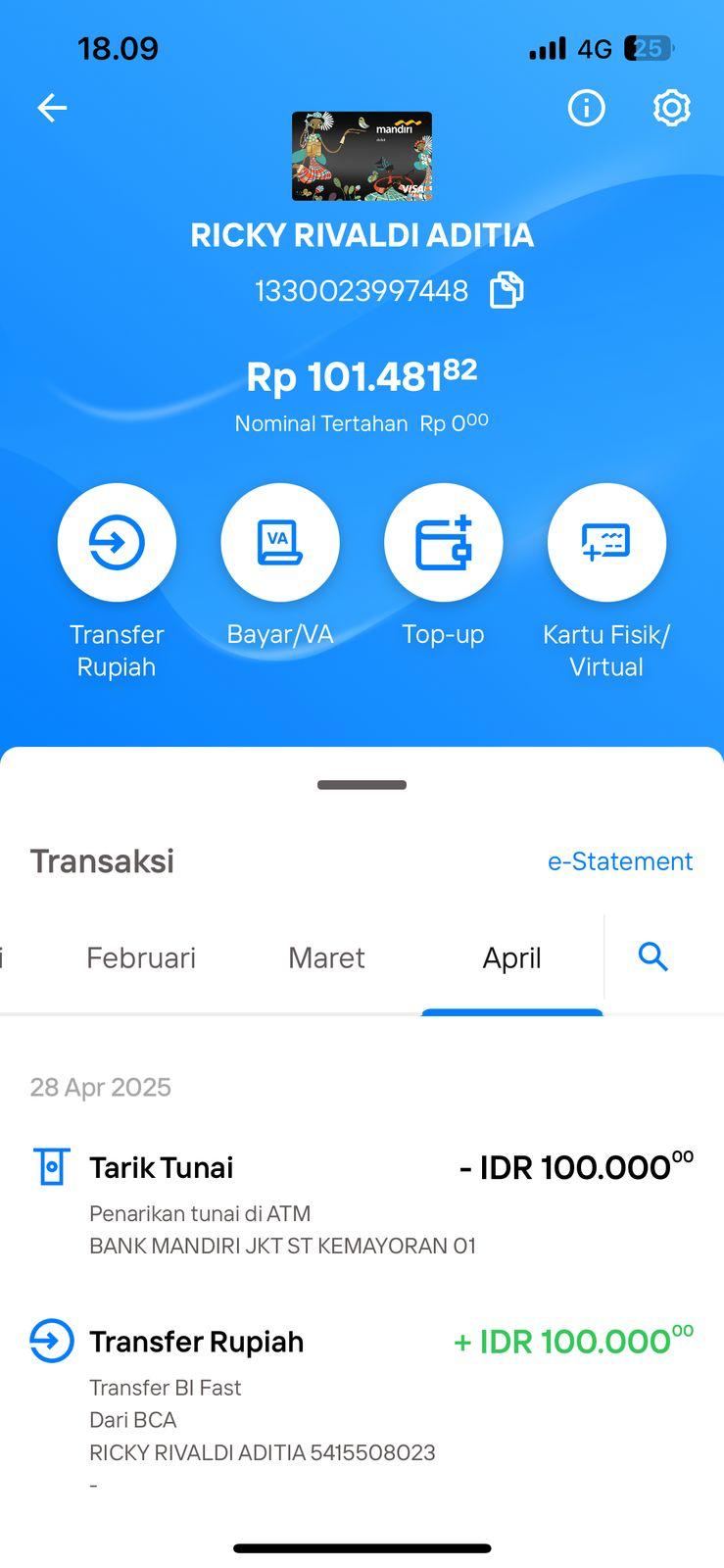The width and height of the screenshot is (724, 1568).
Task: Select the April tab
Action: click(x=511, y=957)
